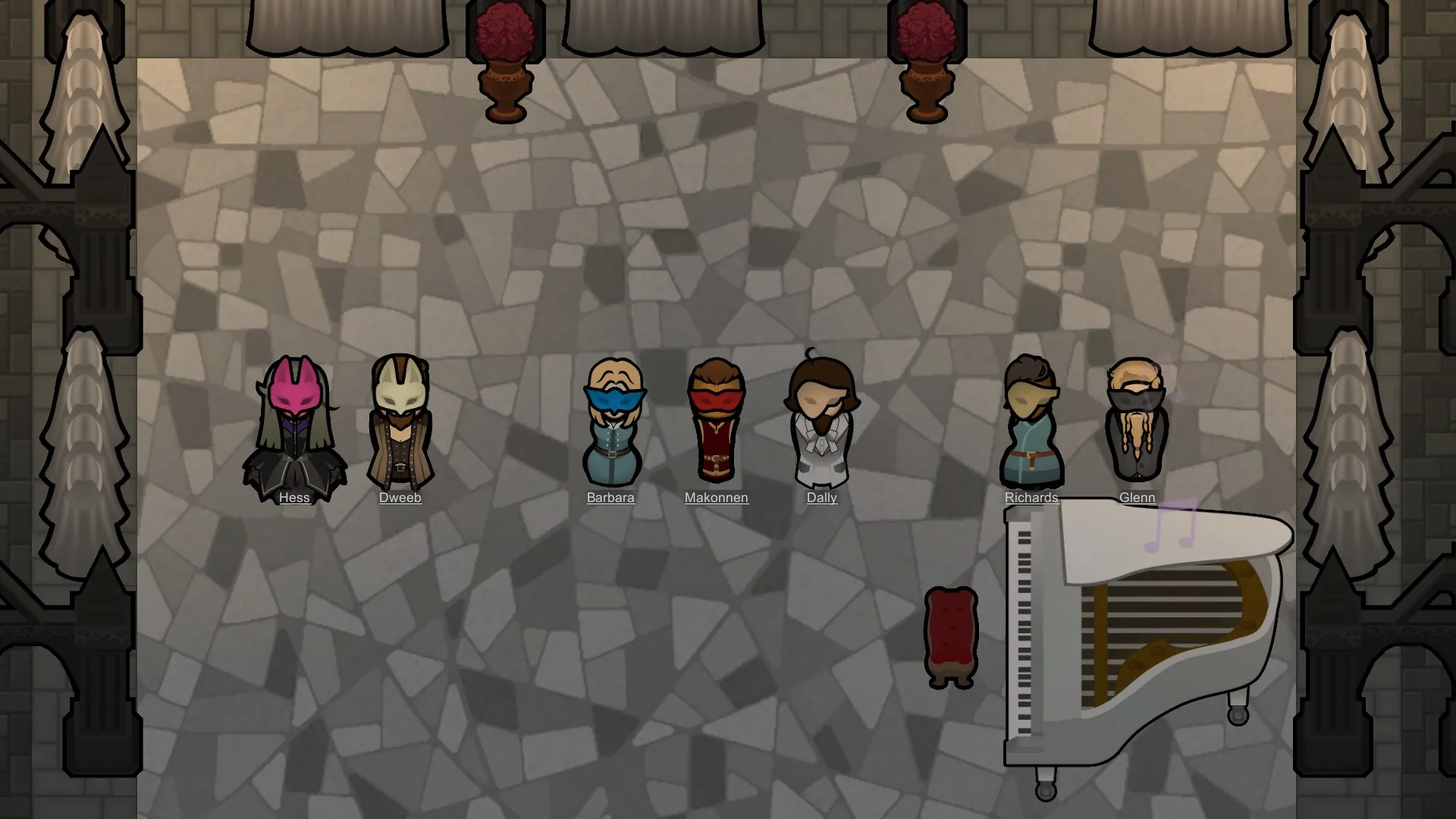Viewport: 1456px width, 819px height.
Task: Select the character named Richards
Action: 1031,423
